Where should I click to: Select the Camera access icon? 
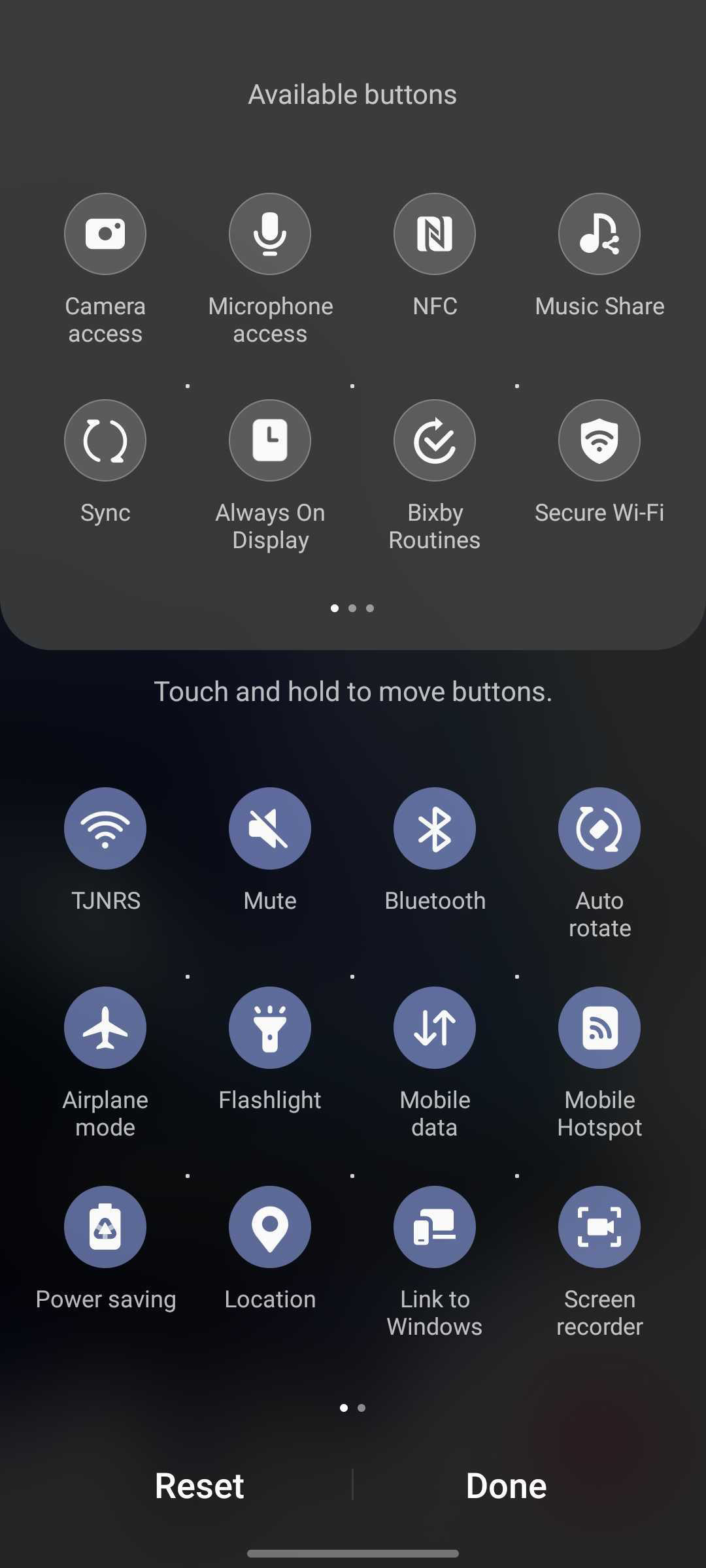(x=105, y=235)
